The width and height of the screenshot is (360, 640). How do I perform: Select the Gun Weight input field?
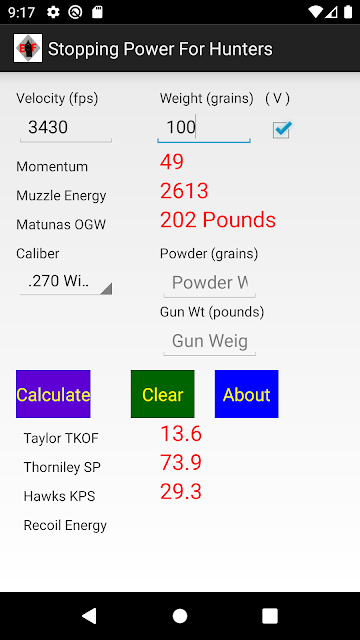pyautogui.click(x=210, y=341)
